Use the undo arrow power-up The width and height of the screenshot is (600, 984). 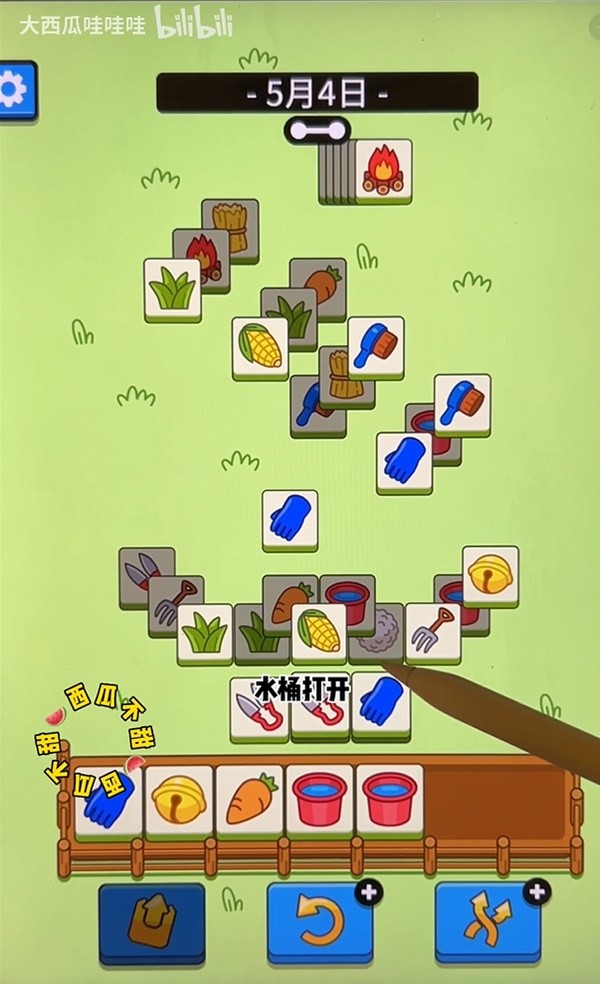coord(319,922)
